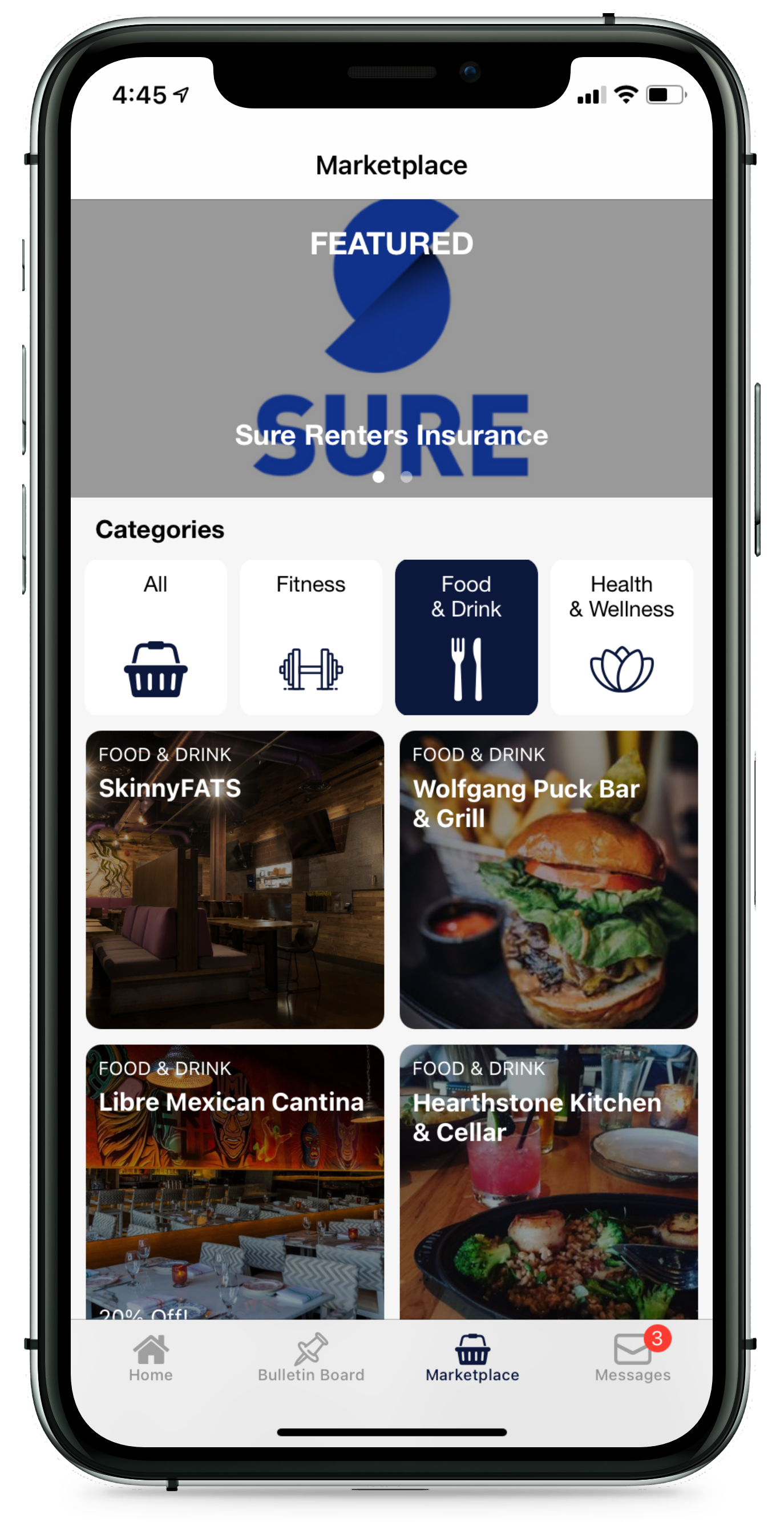Tap the Marketplace tab
The width and height of the screenshot is (784, 1522).
472,1357
